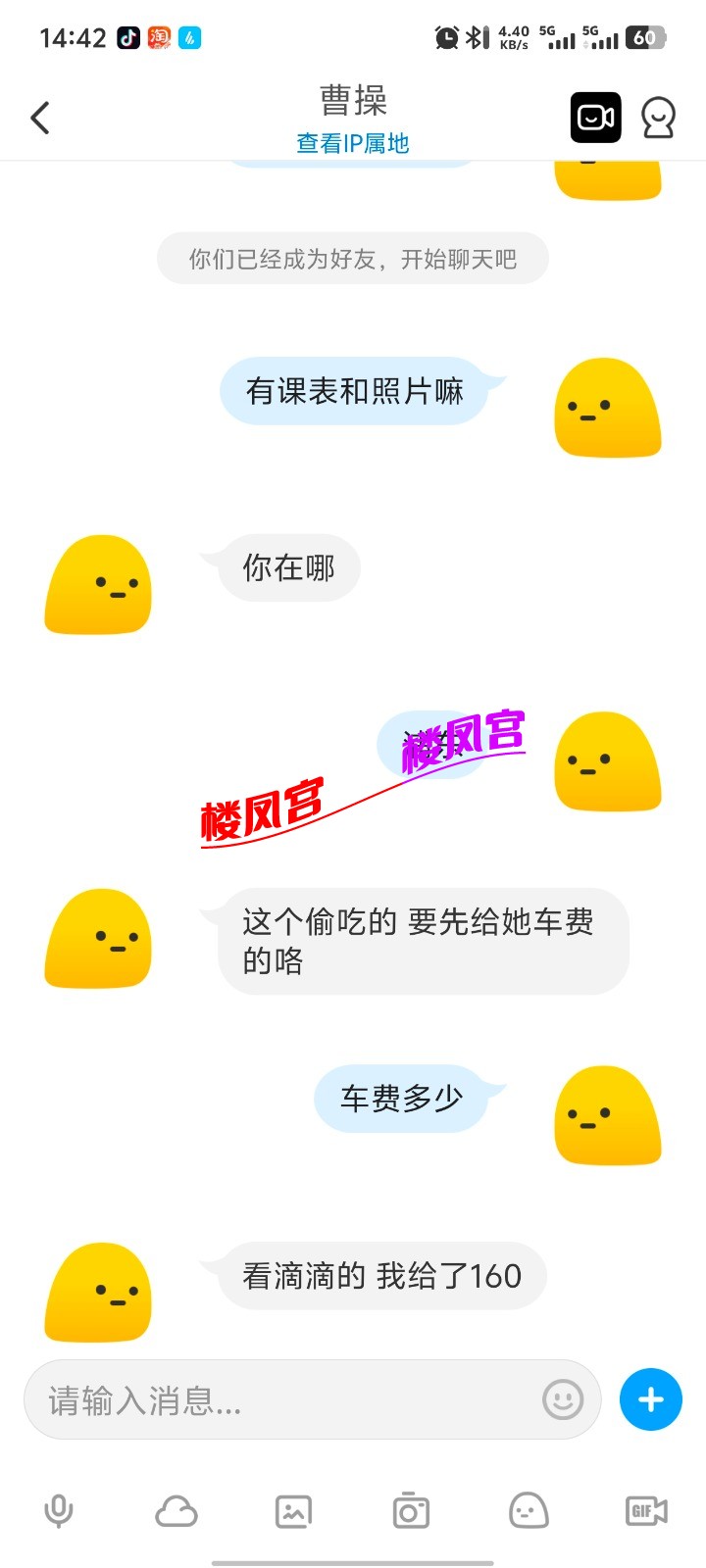Select the chat title 曹操

coord(353,97)
